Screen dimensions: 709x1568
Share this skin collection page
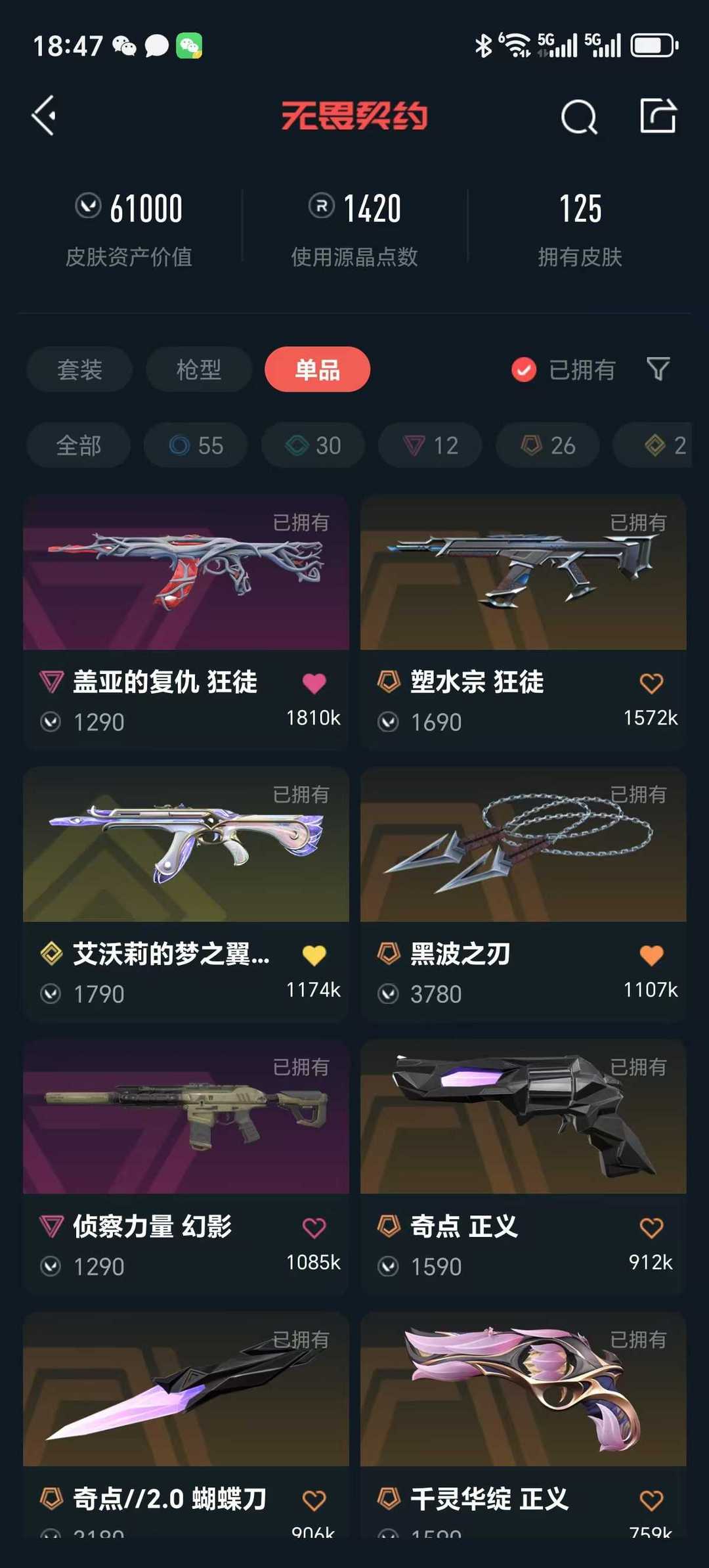click(x=658, y=116)
